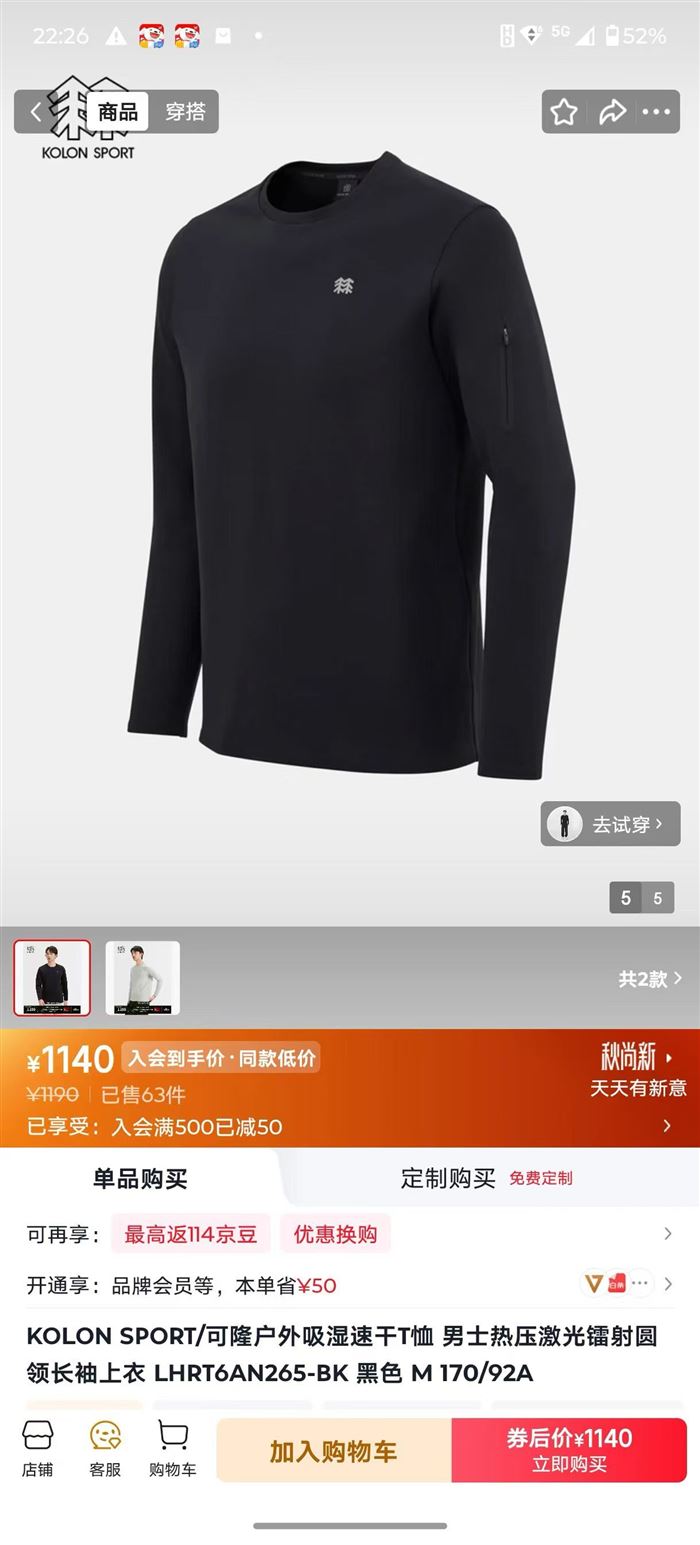This screenshot has height=1545, width=700.
Task: Share this product
Action: click(612, 112)
